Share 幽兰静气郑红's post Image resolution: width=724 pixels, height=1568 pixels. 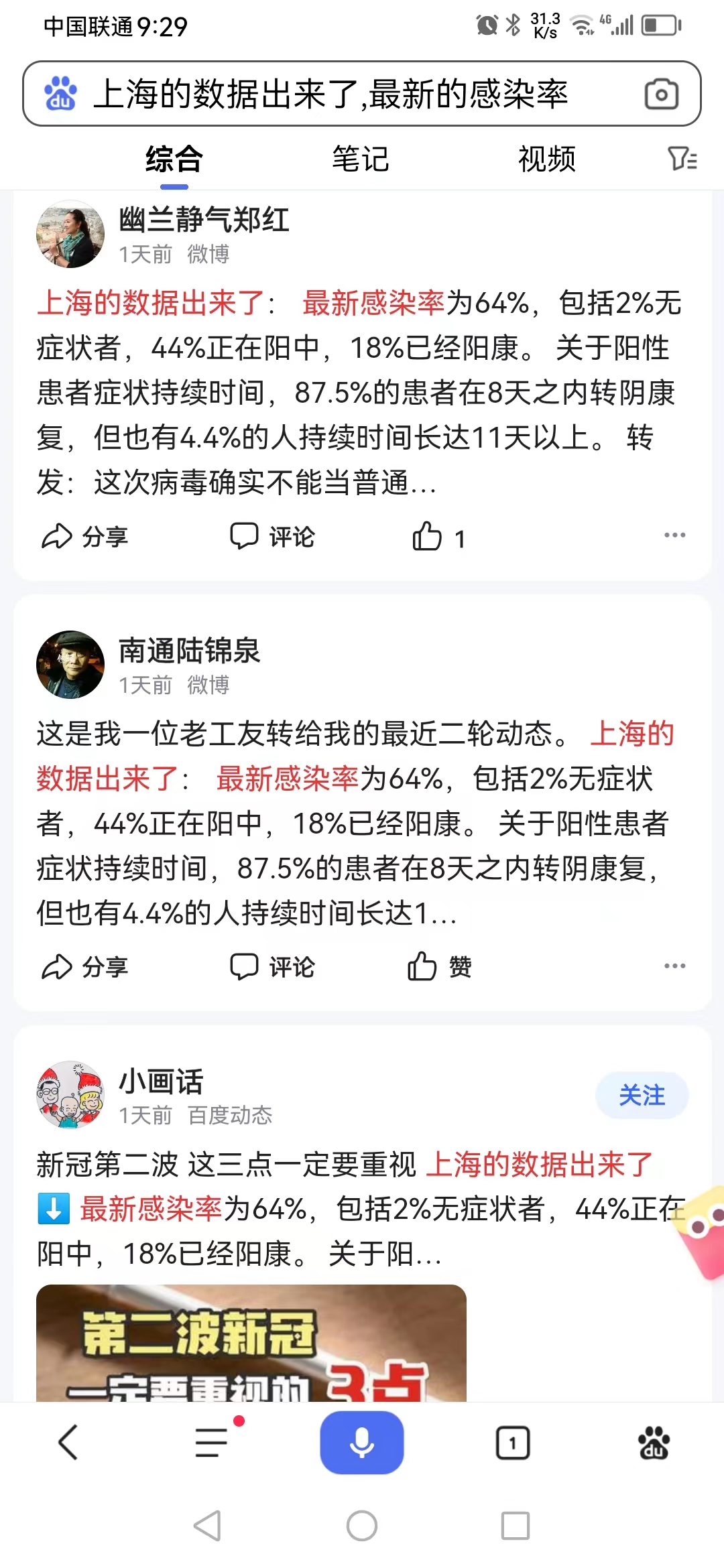coord(86,535)
